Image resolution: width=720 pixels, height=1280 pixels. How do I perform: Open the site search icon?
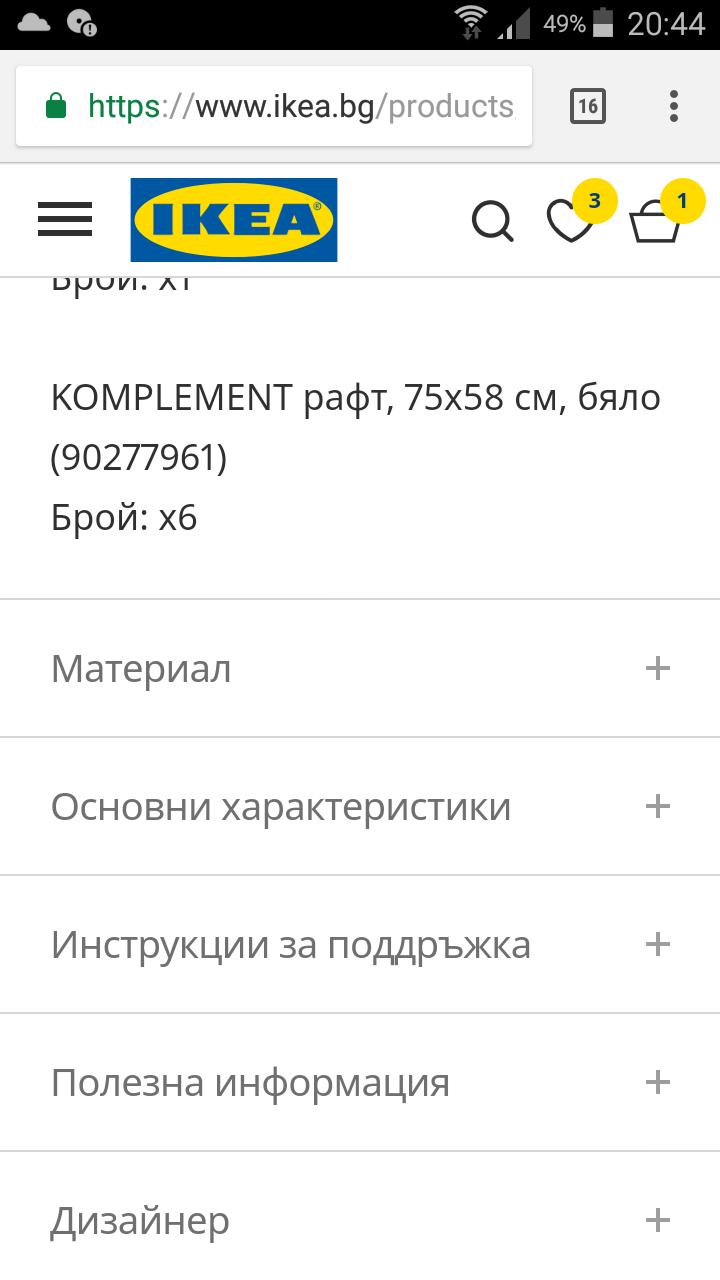[492, 221]
